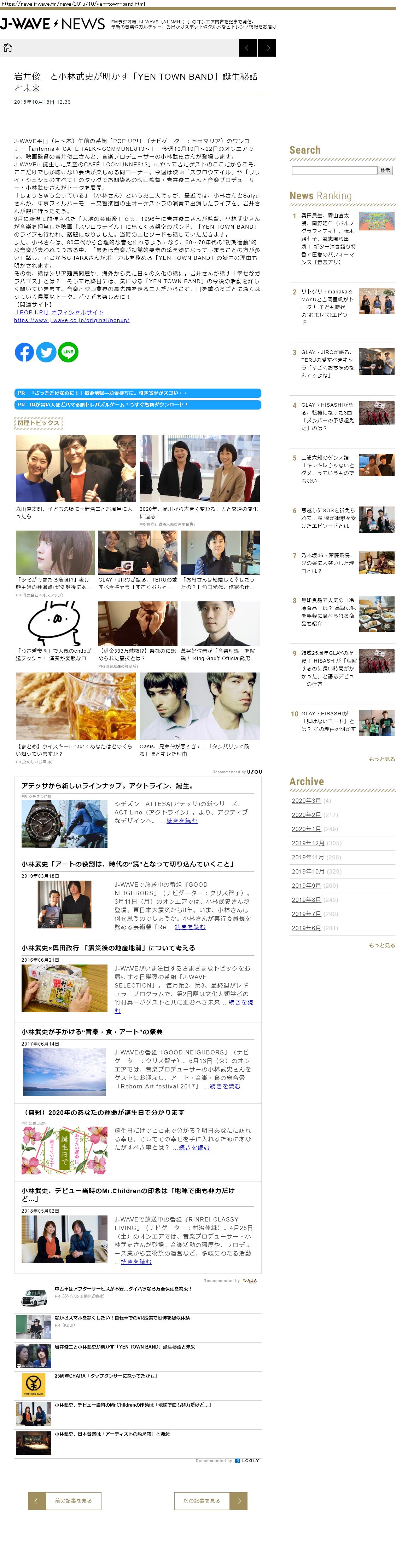Go to previous article with left arrow

247,47
